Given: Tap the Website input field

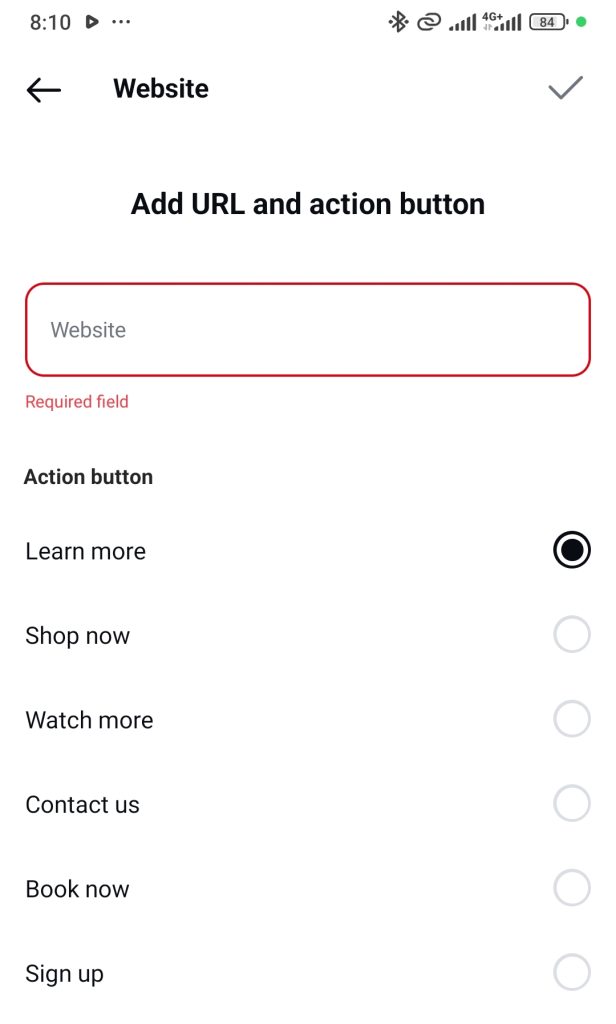Looking at the screenshot, I should tap(308, 330).
